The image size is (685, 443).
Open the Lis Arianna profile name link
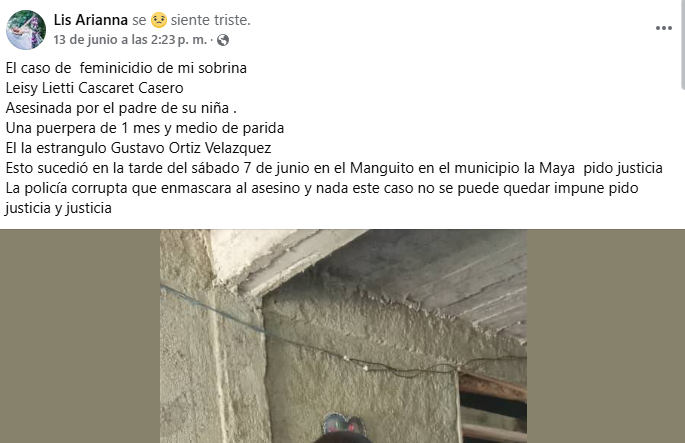point(91,20)
